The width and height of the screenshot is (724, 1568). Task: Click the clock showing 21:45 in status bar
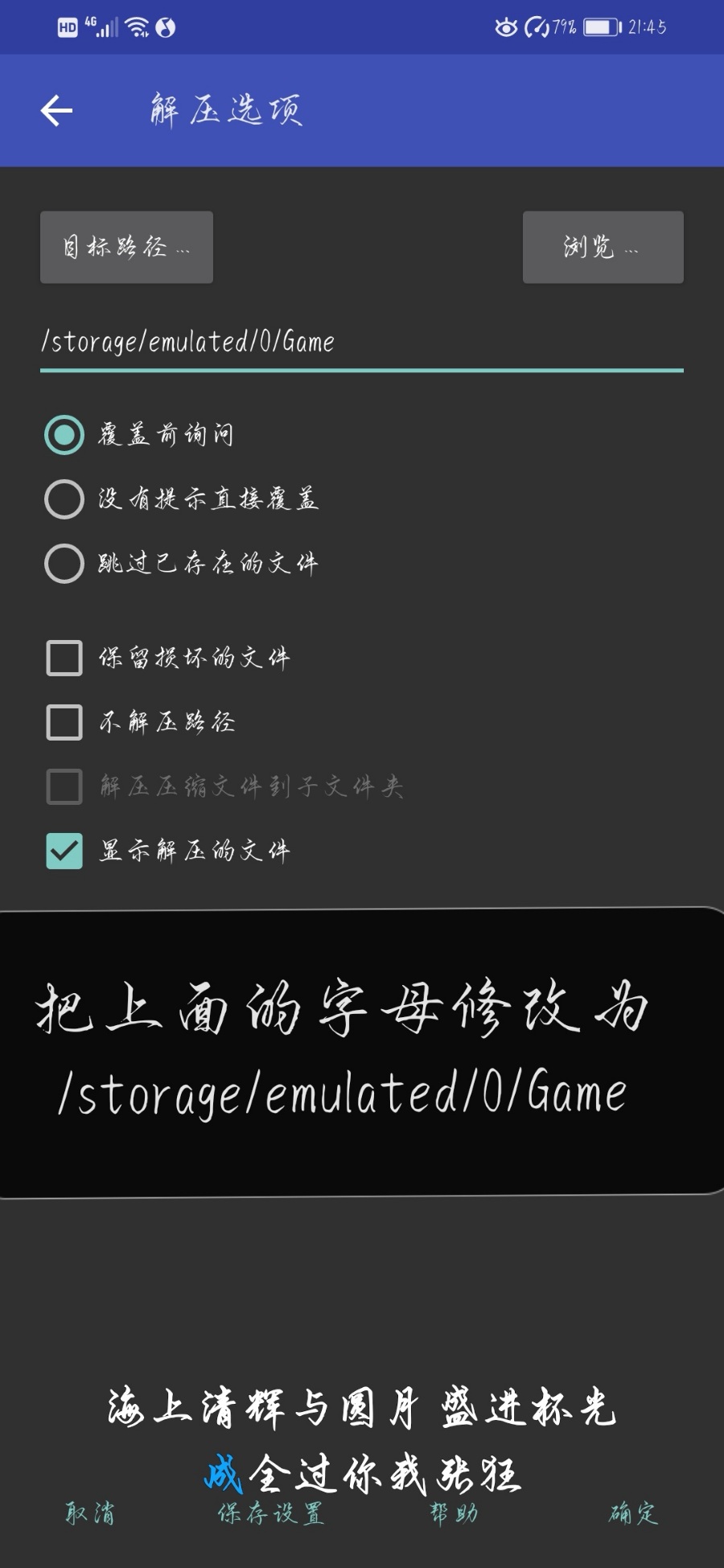coord(648,26)
